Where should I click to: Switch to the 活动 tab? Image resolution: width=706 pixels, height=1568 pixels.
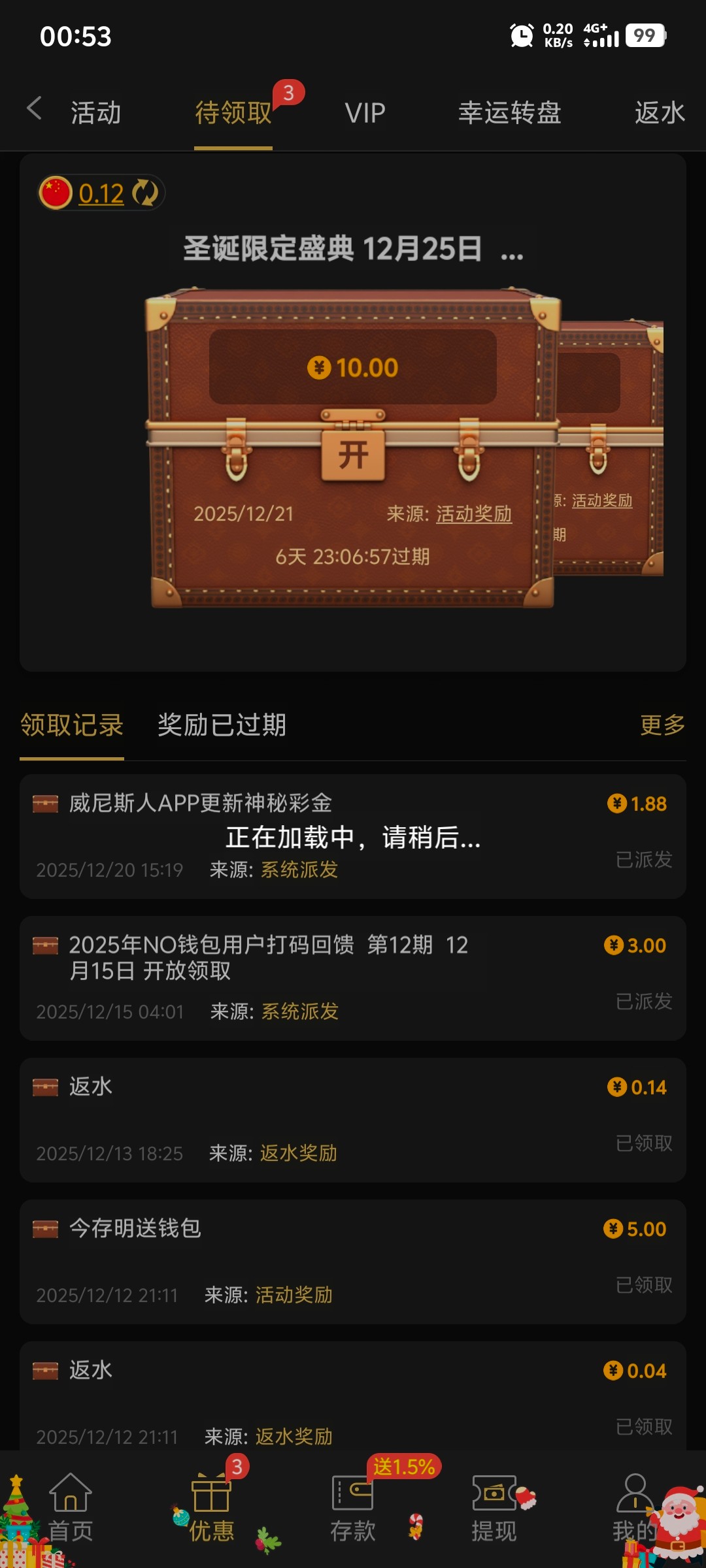[96, 112]
